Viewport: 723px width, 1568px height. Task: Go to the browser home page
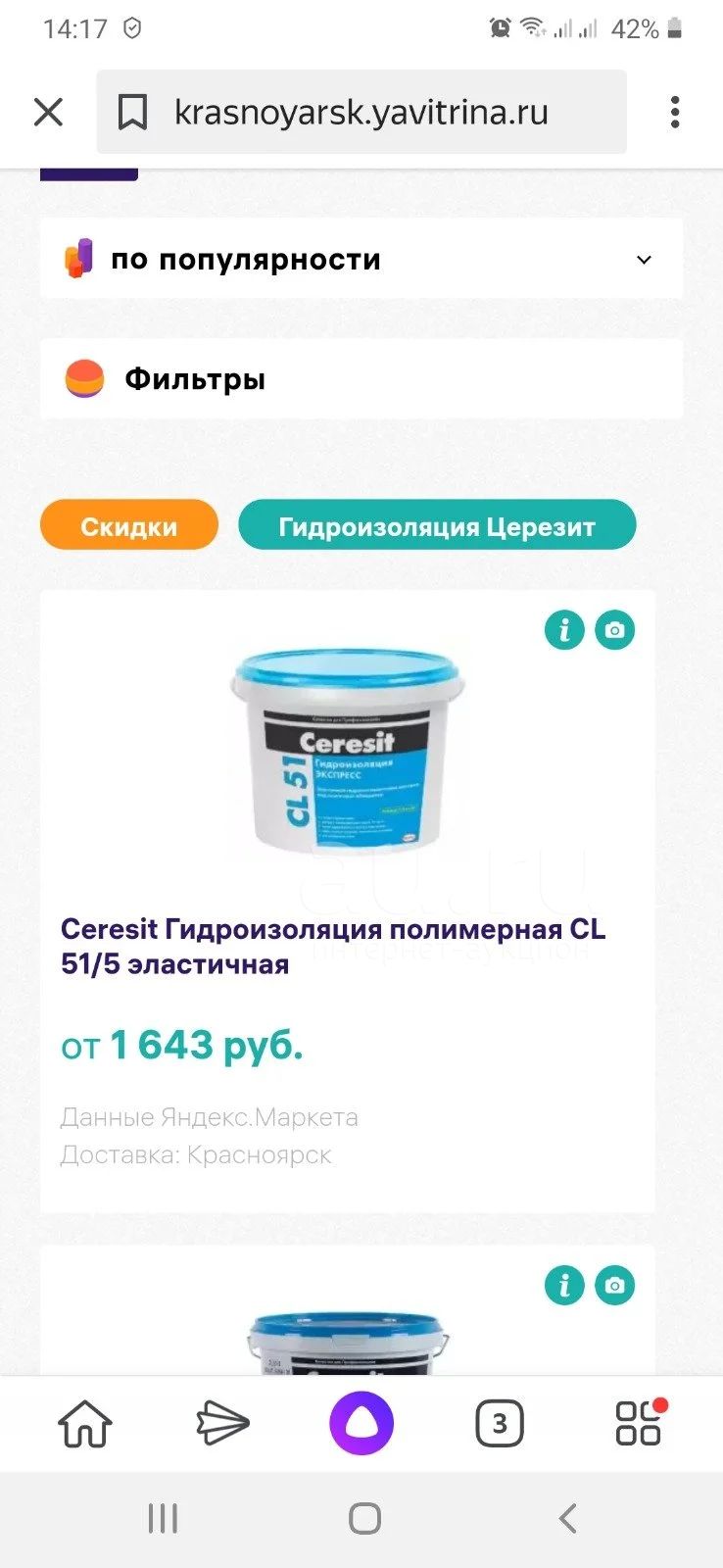pos(85,1423)
